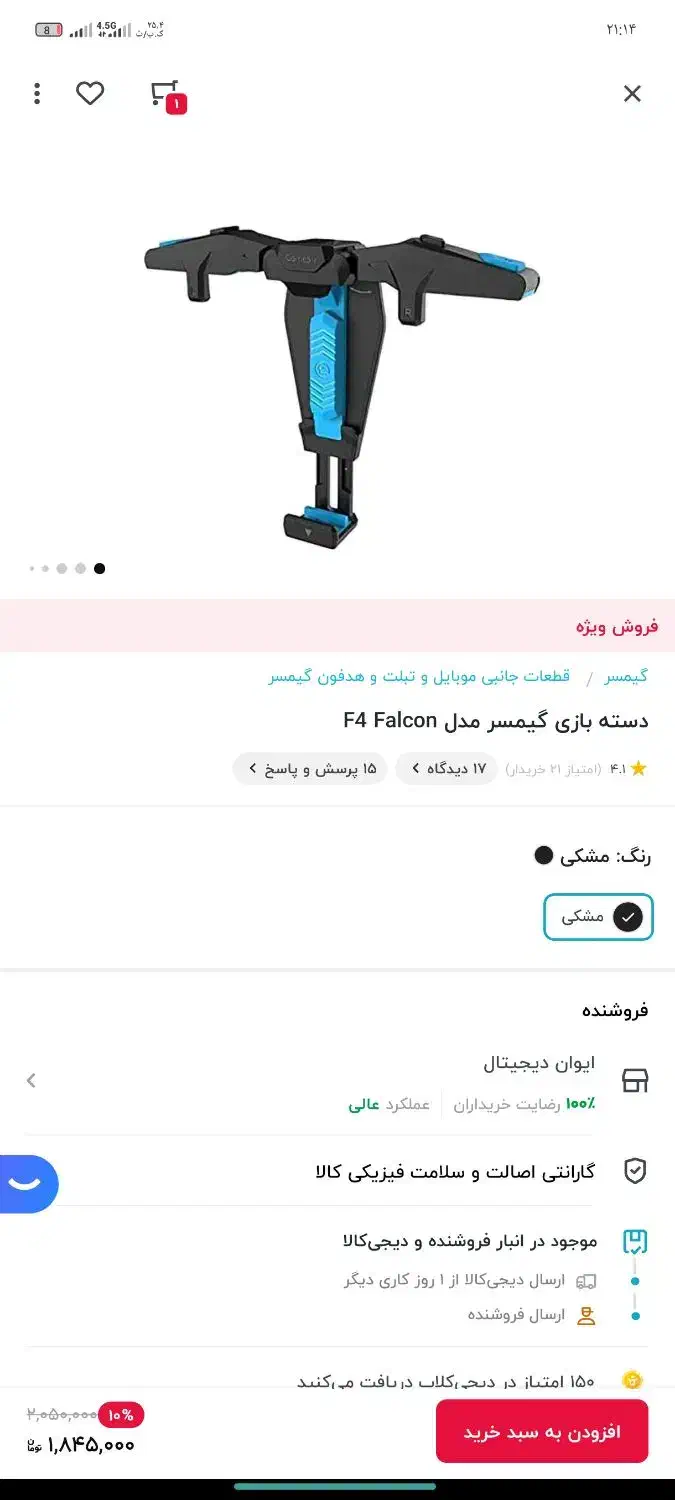675x1500 pixels.
Task: Select the مشکی color option
Action: pyautogui.click(x=598, y=917)
